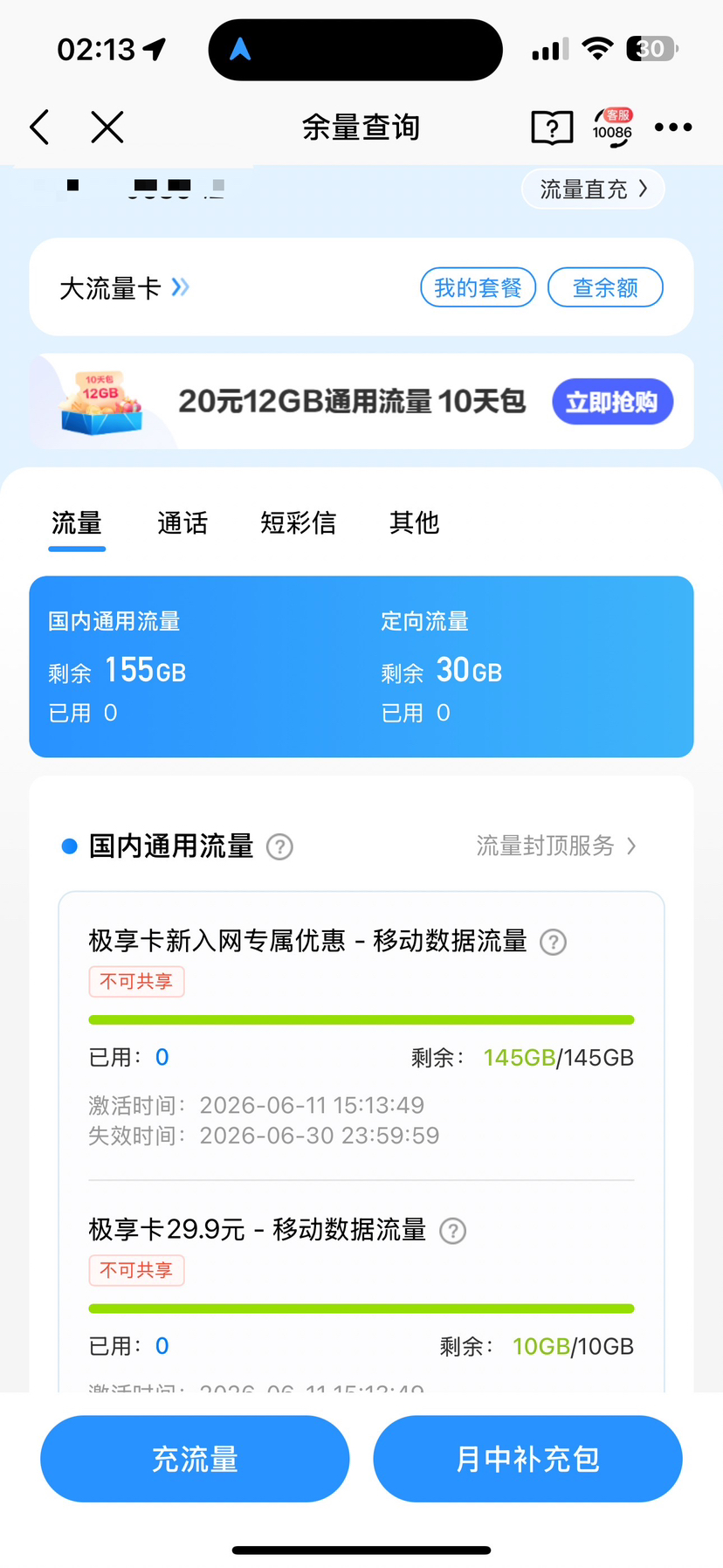The height and width of the screenshot is (1568, 723).
Task: Tap the 我的套餐 button
Action: click(478, 287)
